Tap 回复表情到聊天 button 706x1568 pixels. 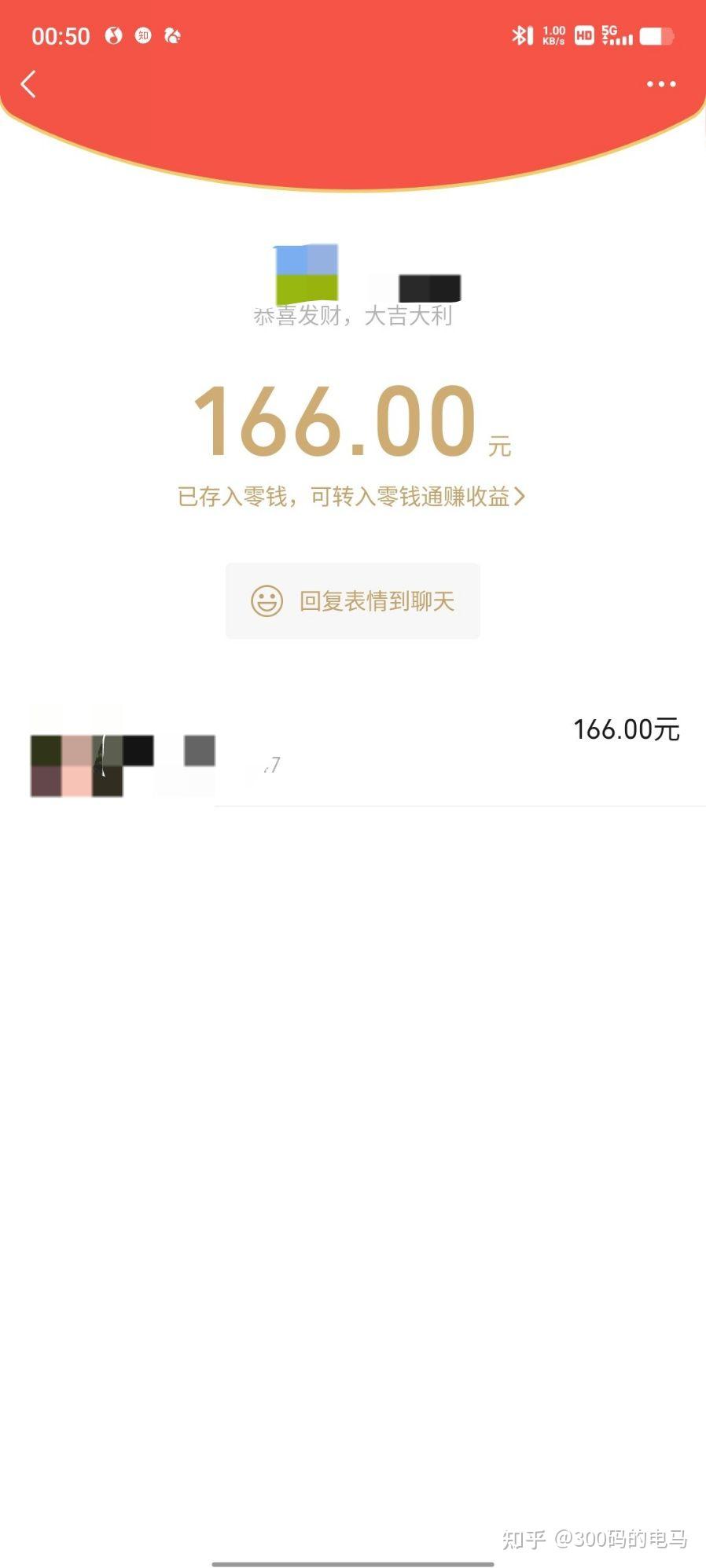(x=352, y=601)
